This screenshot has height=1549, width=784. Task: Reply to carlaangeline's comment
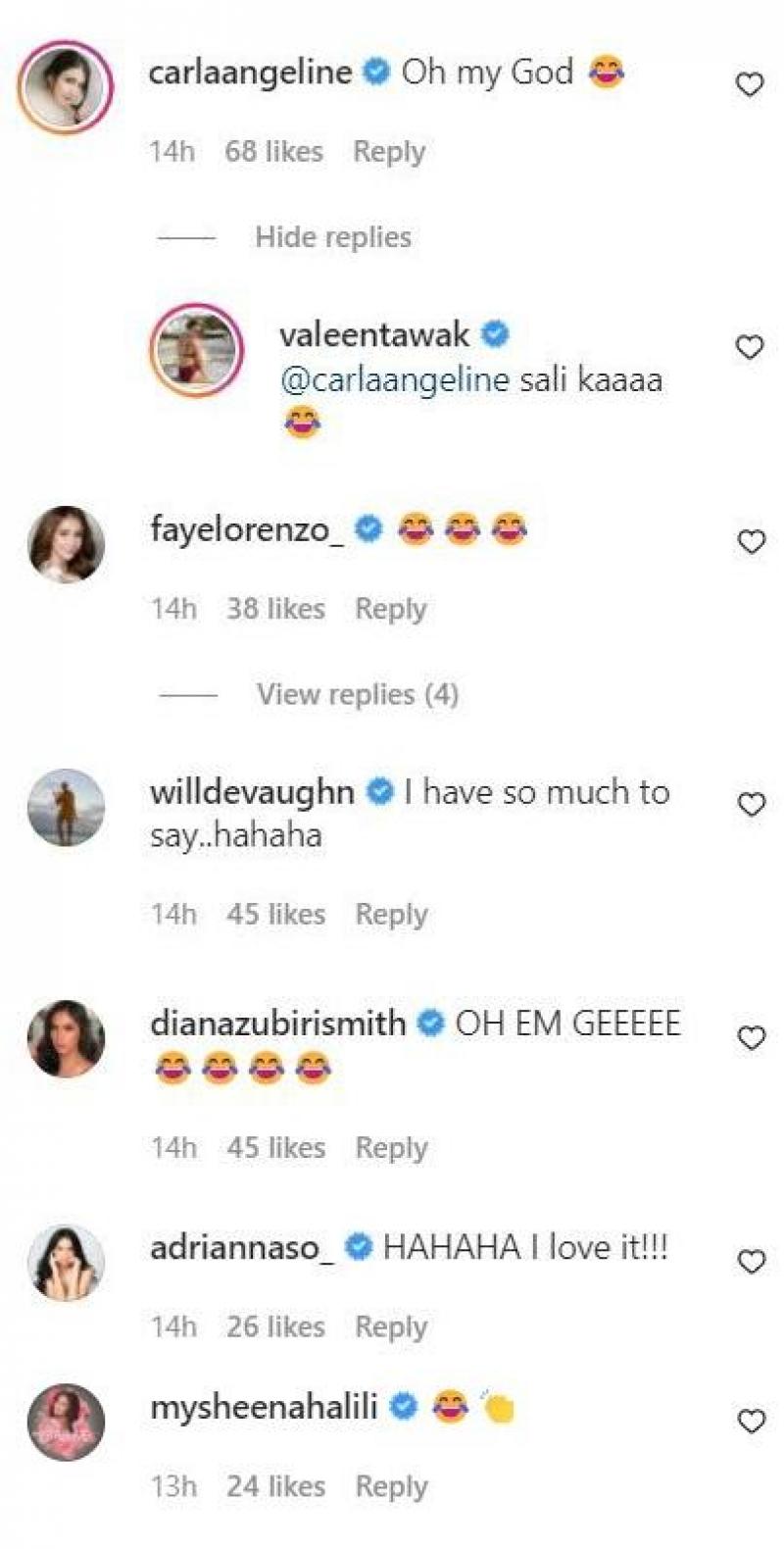389,152
